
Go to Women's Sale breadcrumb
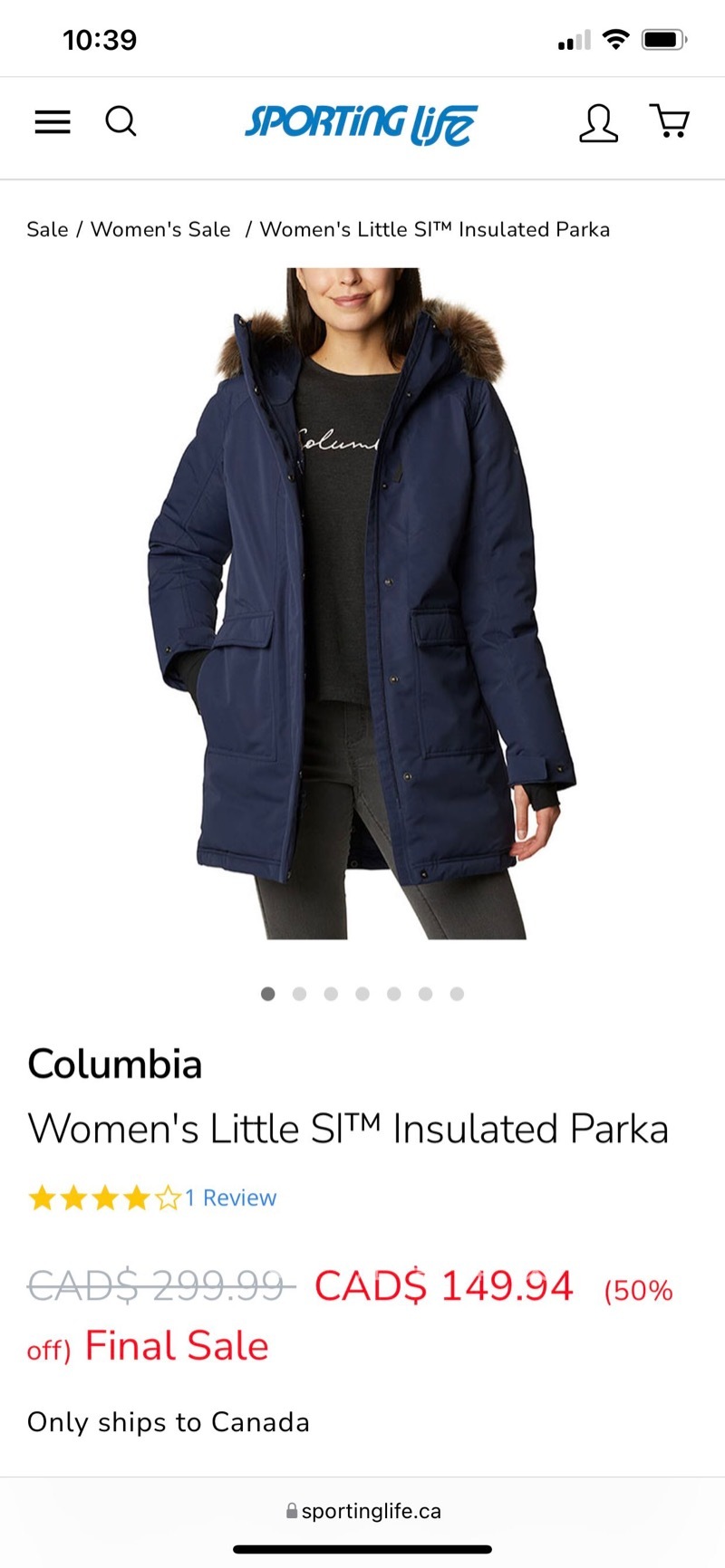[x=160, y=229]
